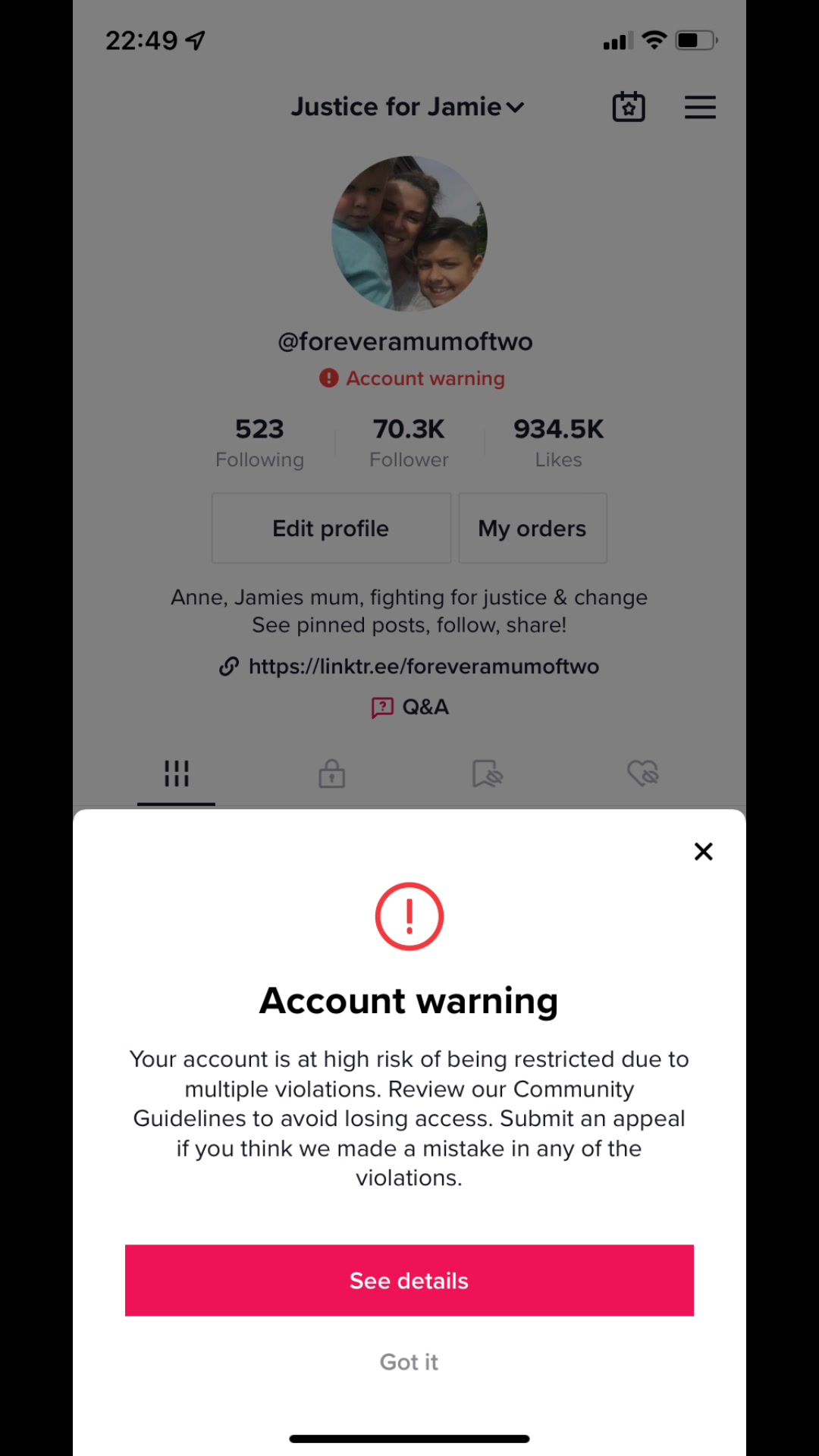View the 70.3K Follower list
This screenshot has height=1456, width=819.
[x=409, y=443]
